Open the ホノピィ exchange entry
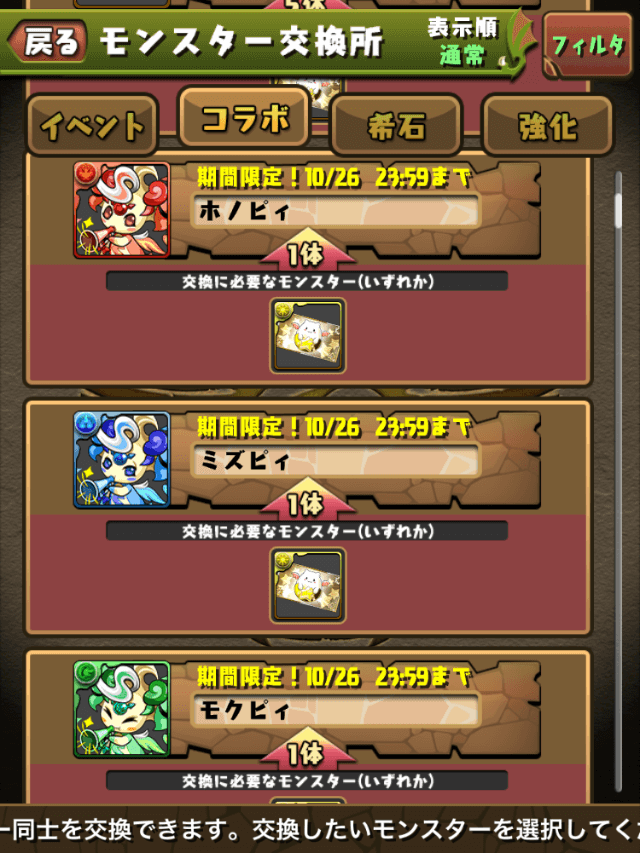The image size is (640, 853). tap(335, 211)
